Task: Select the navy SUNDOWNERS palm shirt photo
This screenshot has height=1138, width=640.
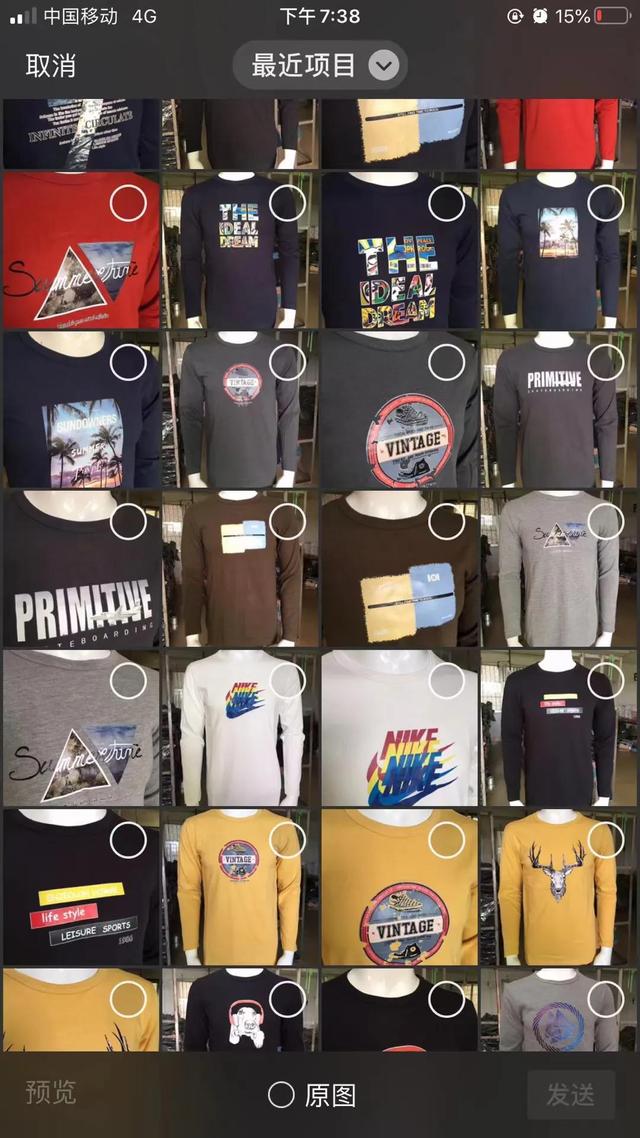Action: click(128, 362)
